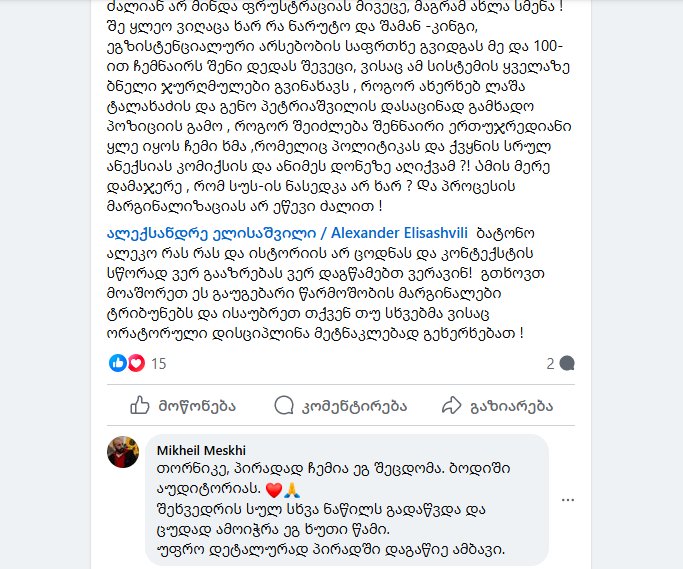The height and width of the screenshot is (569, 683).
Task: Tap Mikheil Meskhi's profile picture
Action: point(123,452)
